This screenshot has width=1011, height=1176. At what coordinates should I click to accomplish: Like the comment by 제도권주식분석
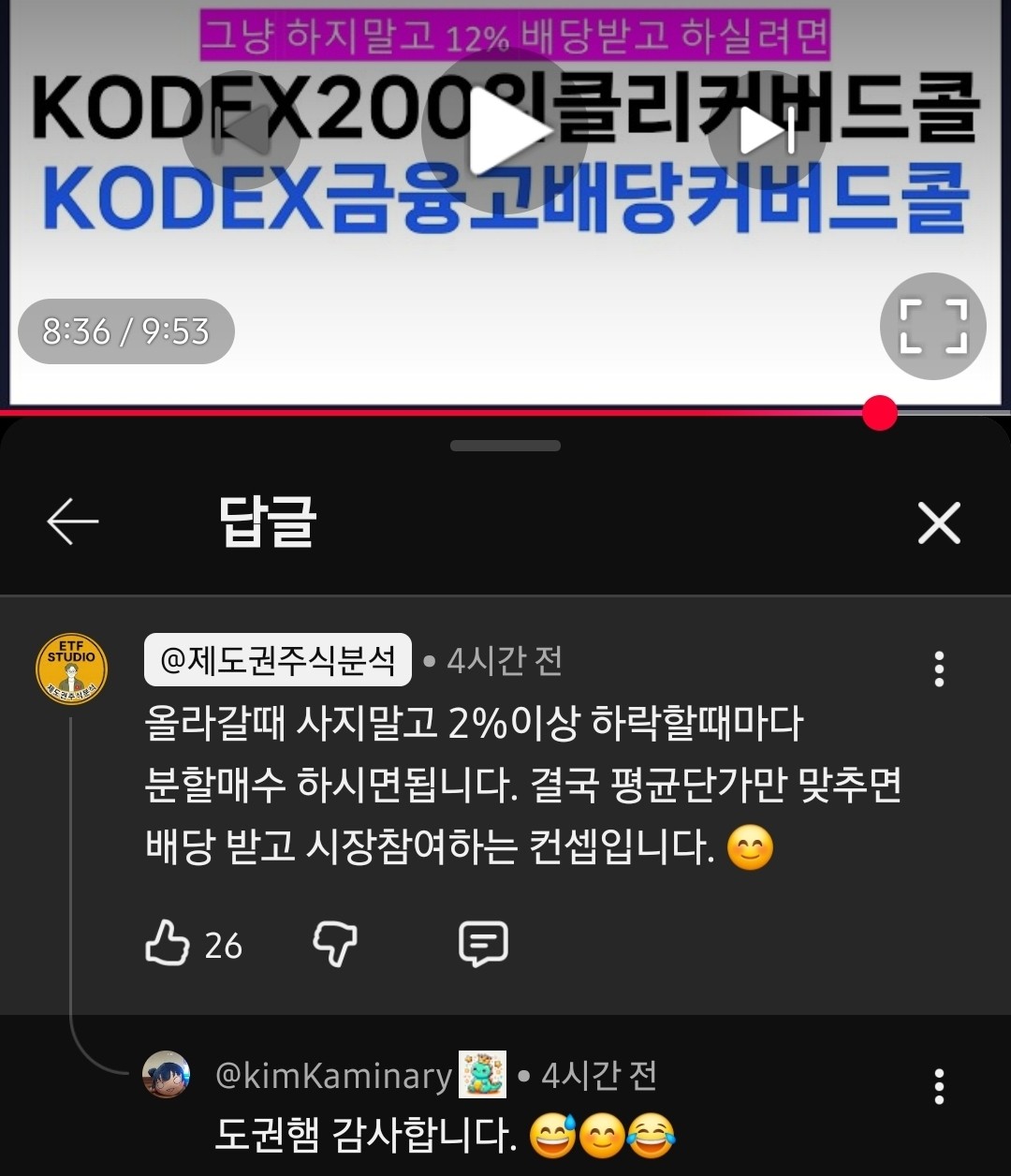click(168, 943)
